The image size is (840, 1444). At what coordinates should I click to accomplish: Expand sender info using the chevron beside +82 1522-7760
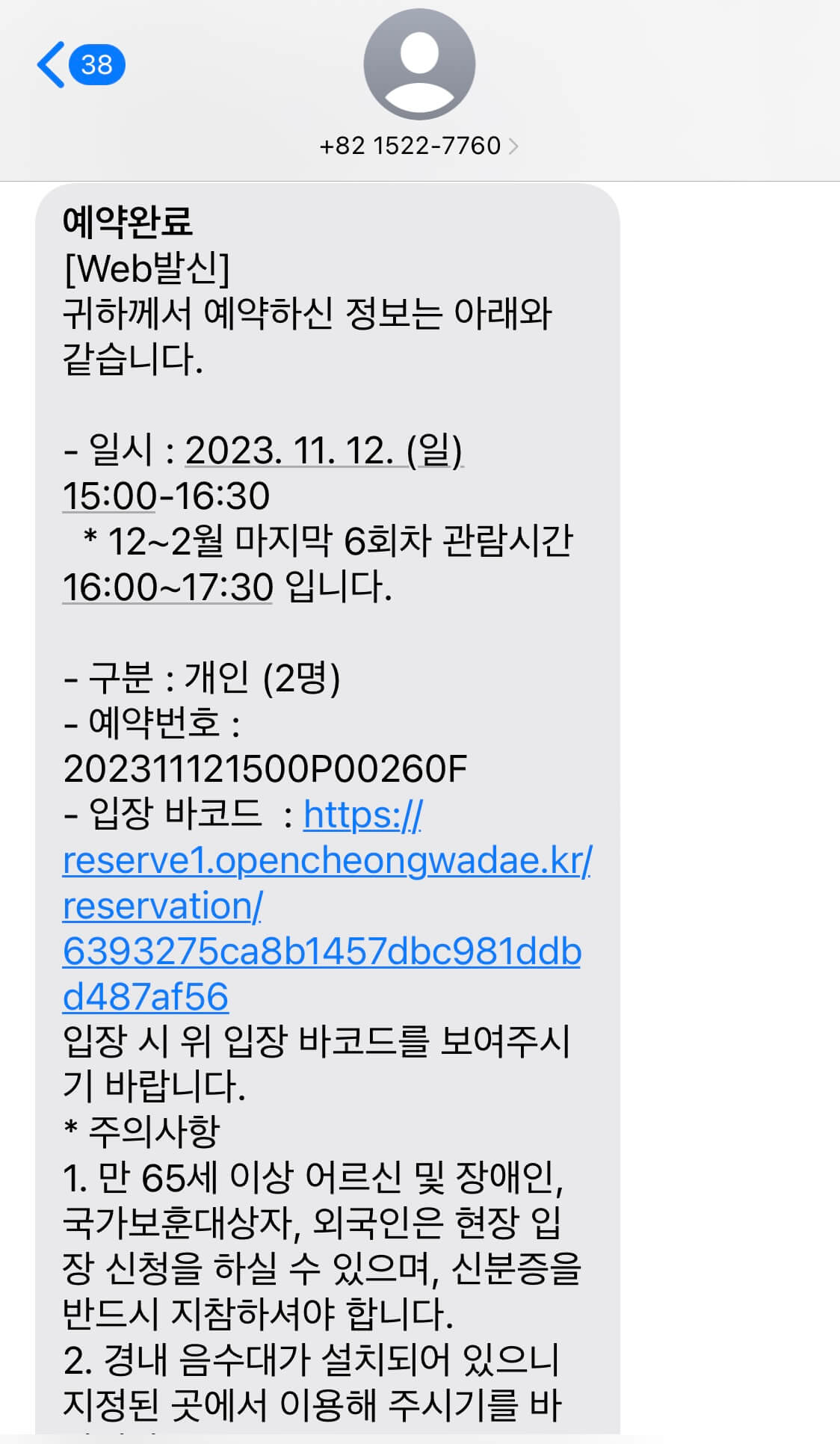[516, 146]
